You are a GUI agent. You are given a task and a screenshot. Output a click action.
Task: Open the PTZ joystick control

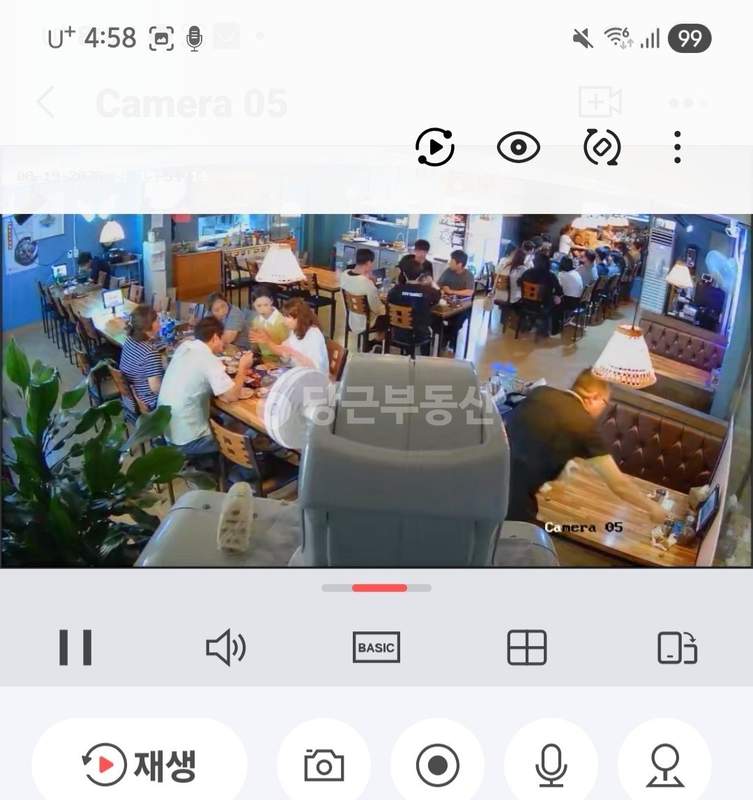pos(664,767)
